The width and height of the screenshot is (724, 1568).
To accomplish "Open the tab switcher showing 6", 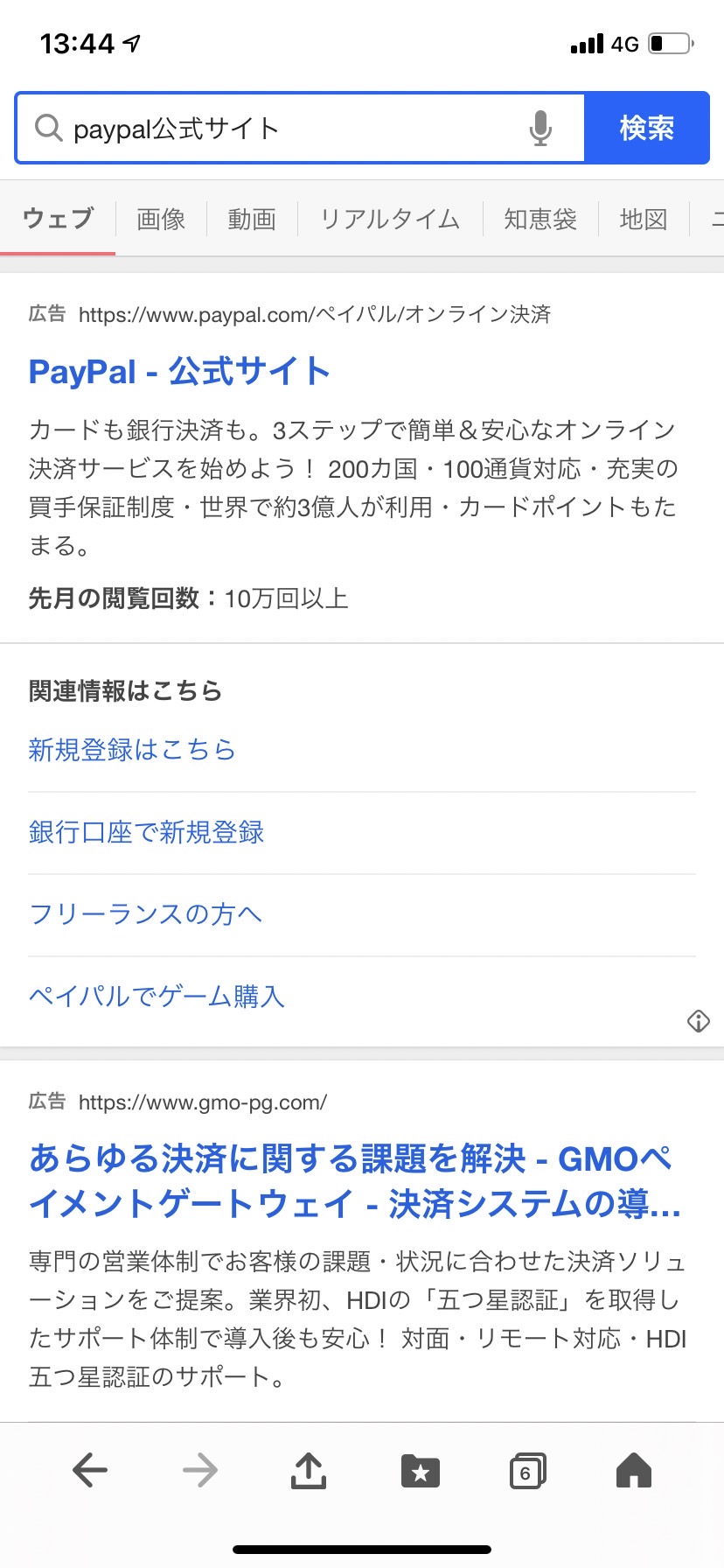I will [x=527, y=1471].
